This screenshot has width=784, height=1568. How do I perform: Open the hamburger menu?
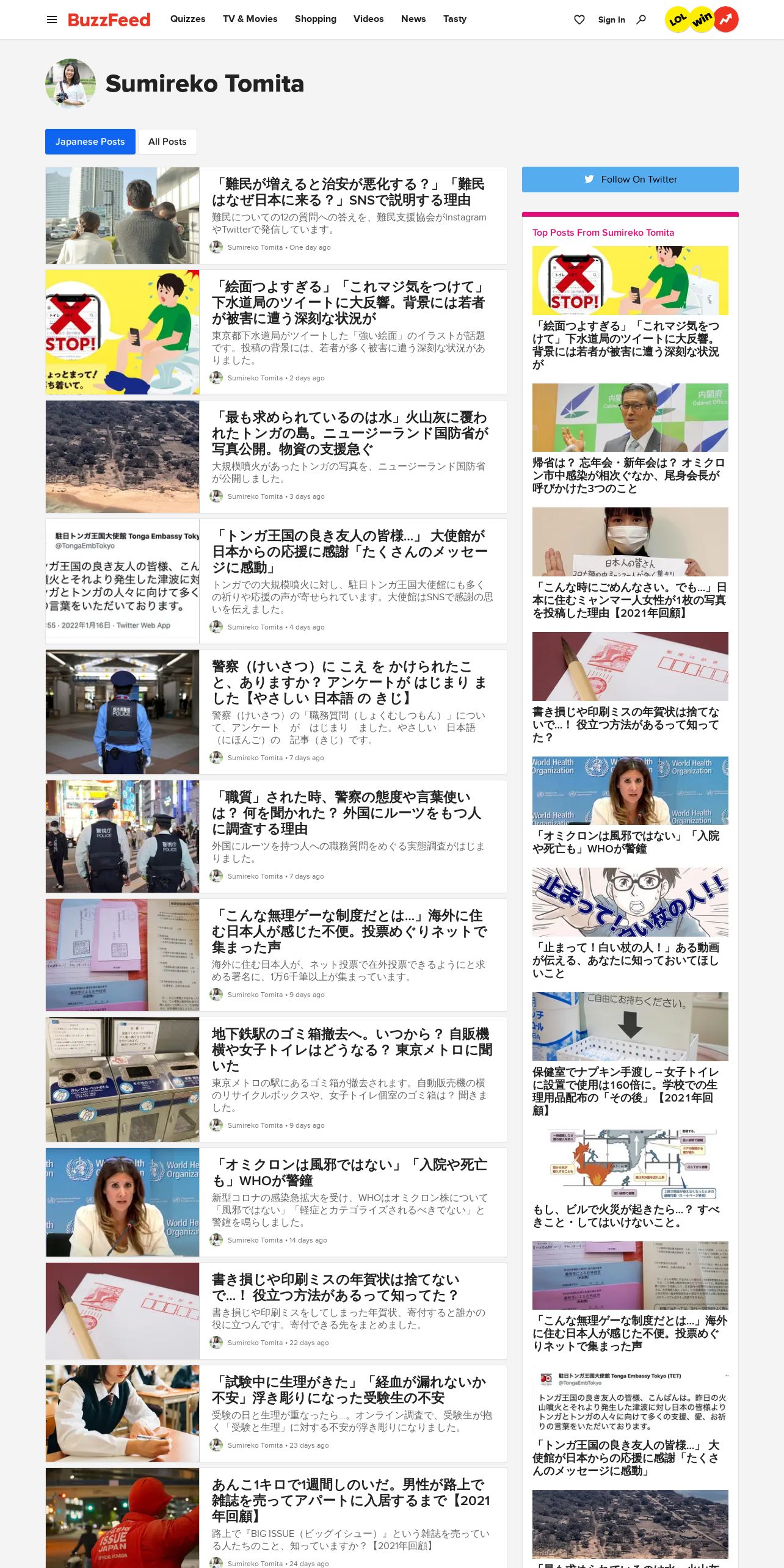tap(52, 20)
